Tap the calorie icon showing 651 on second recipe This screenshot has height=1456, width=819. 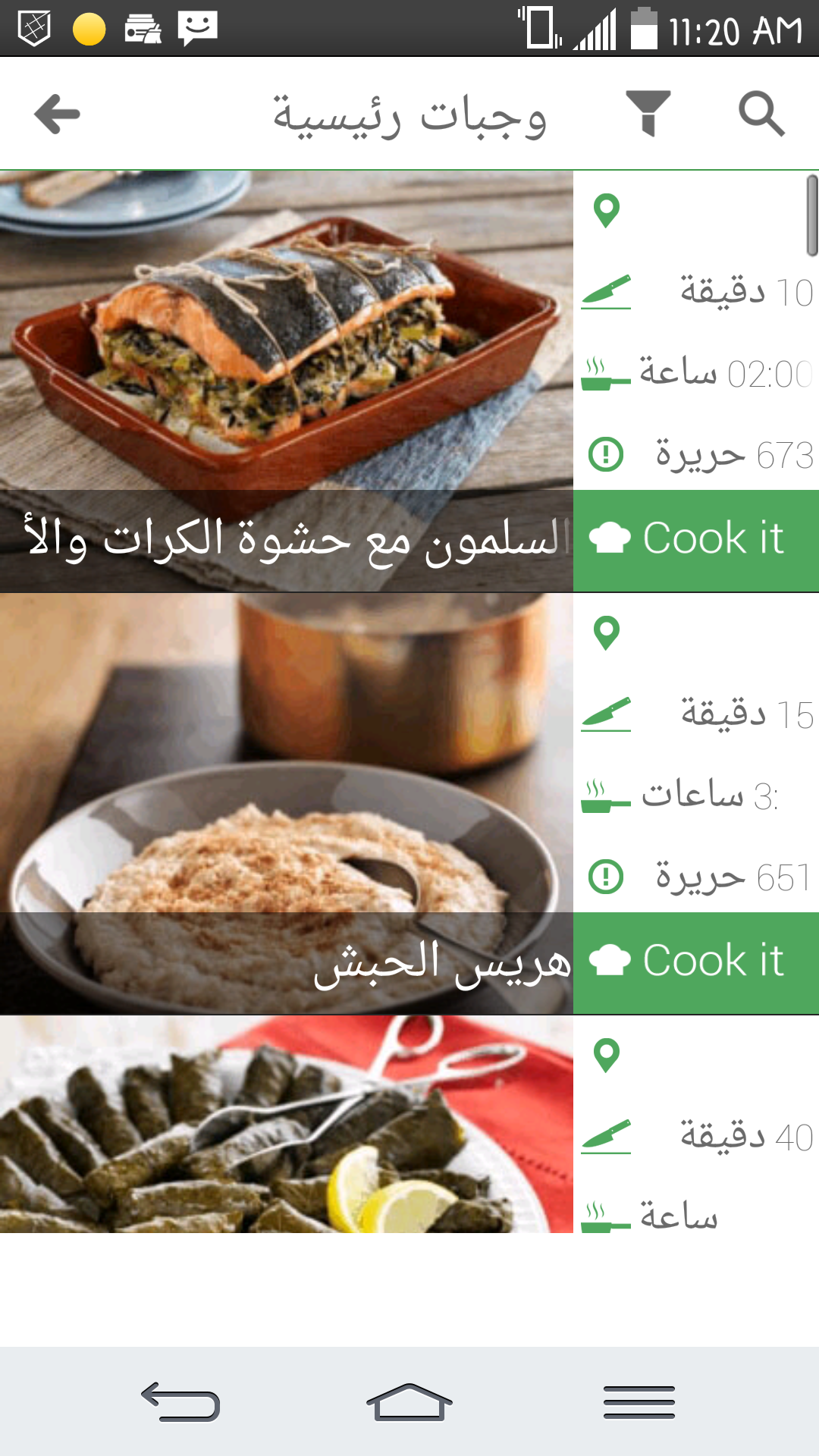point(604,877)
